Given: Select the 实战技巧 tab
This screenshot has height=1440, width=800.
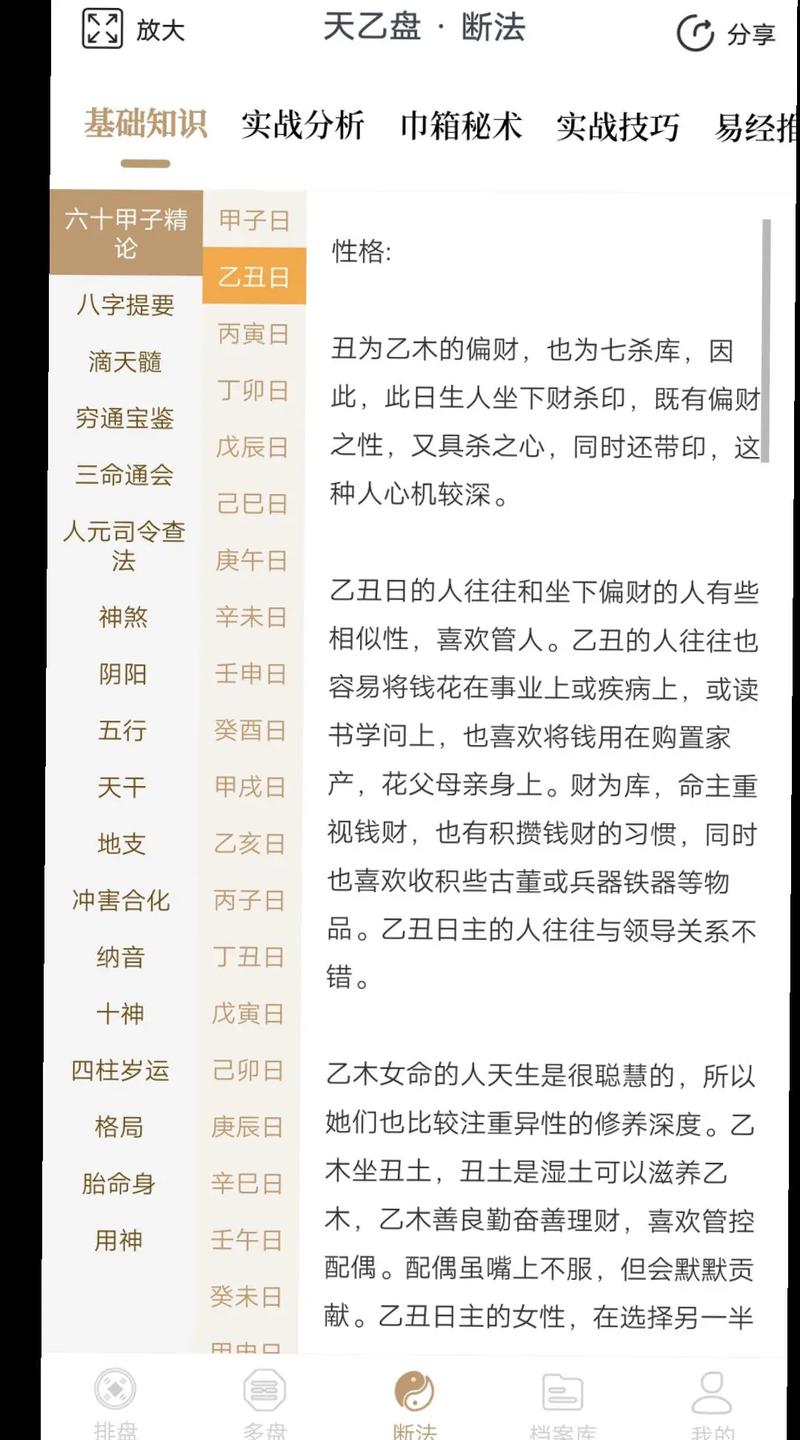Looking at the screenshot, I should pos(617,127).
